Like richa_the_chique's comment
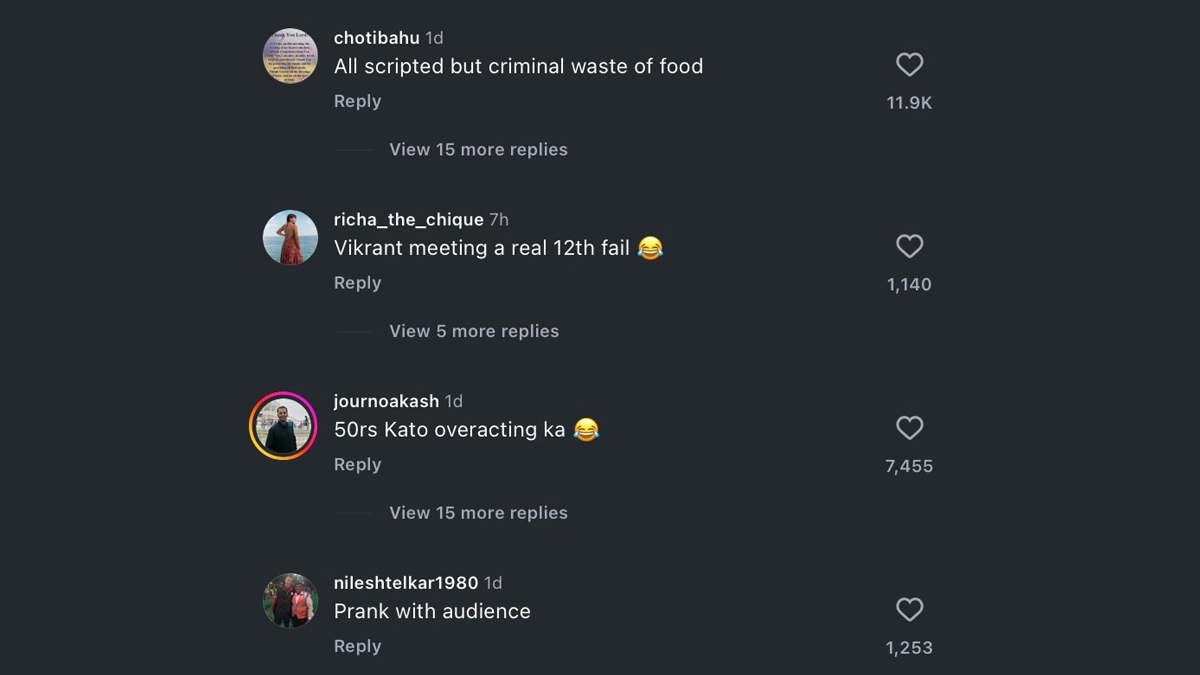Viewport: 1200px width, 675px height. [x=909, y=246]
